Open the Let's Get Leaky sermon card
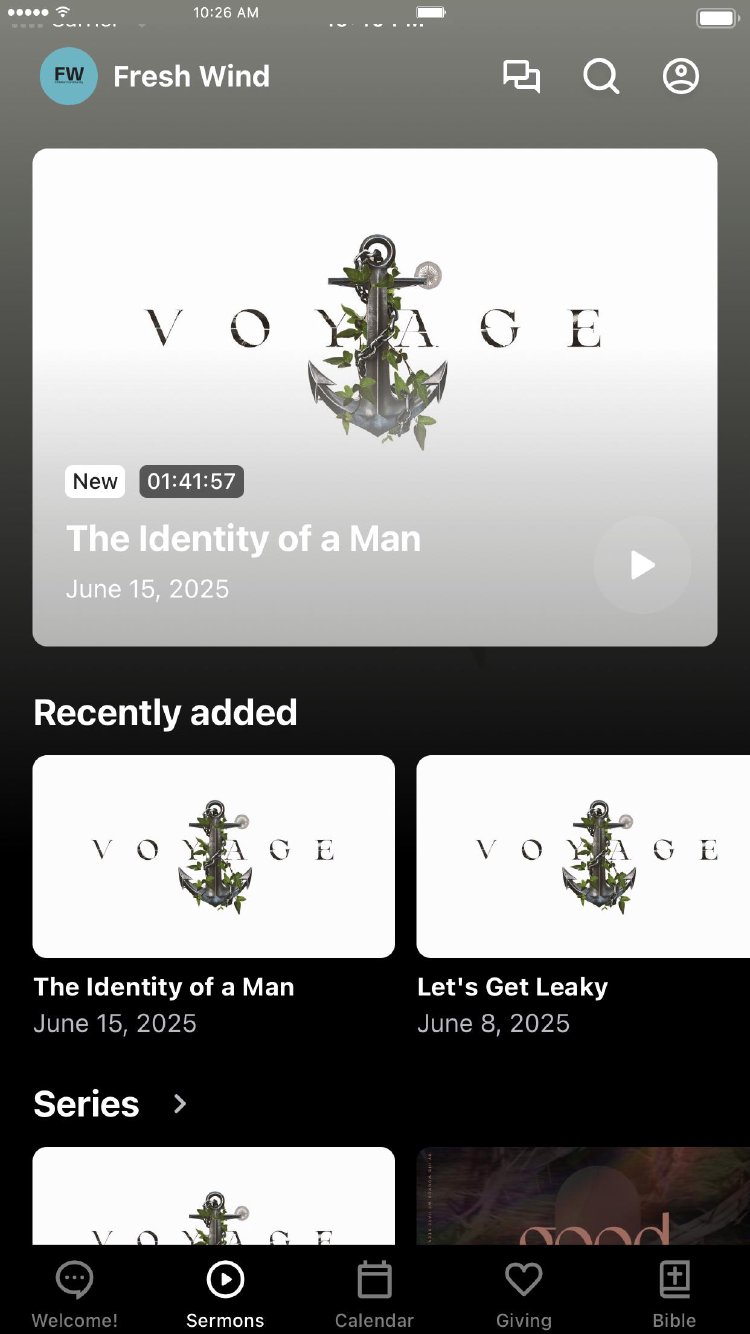The width and height of the screenshot is (750, 1334). tap(582, 856)
